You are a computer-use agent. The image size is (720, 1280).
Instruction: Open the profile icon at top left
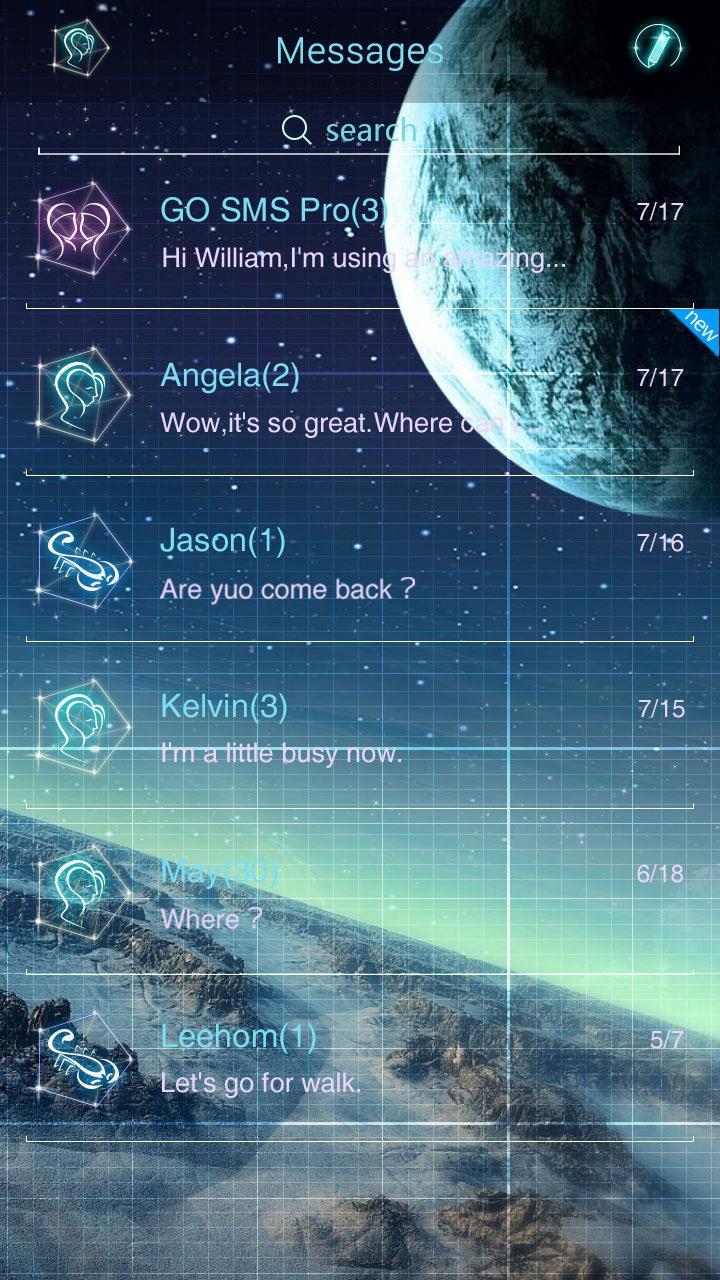click(79, 48)
